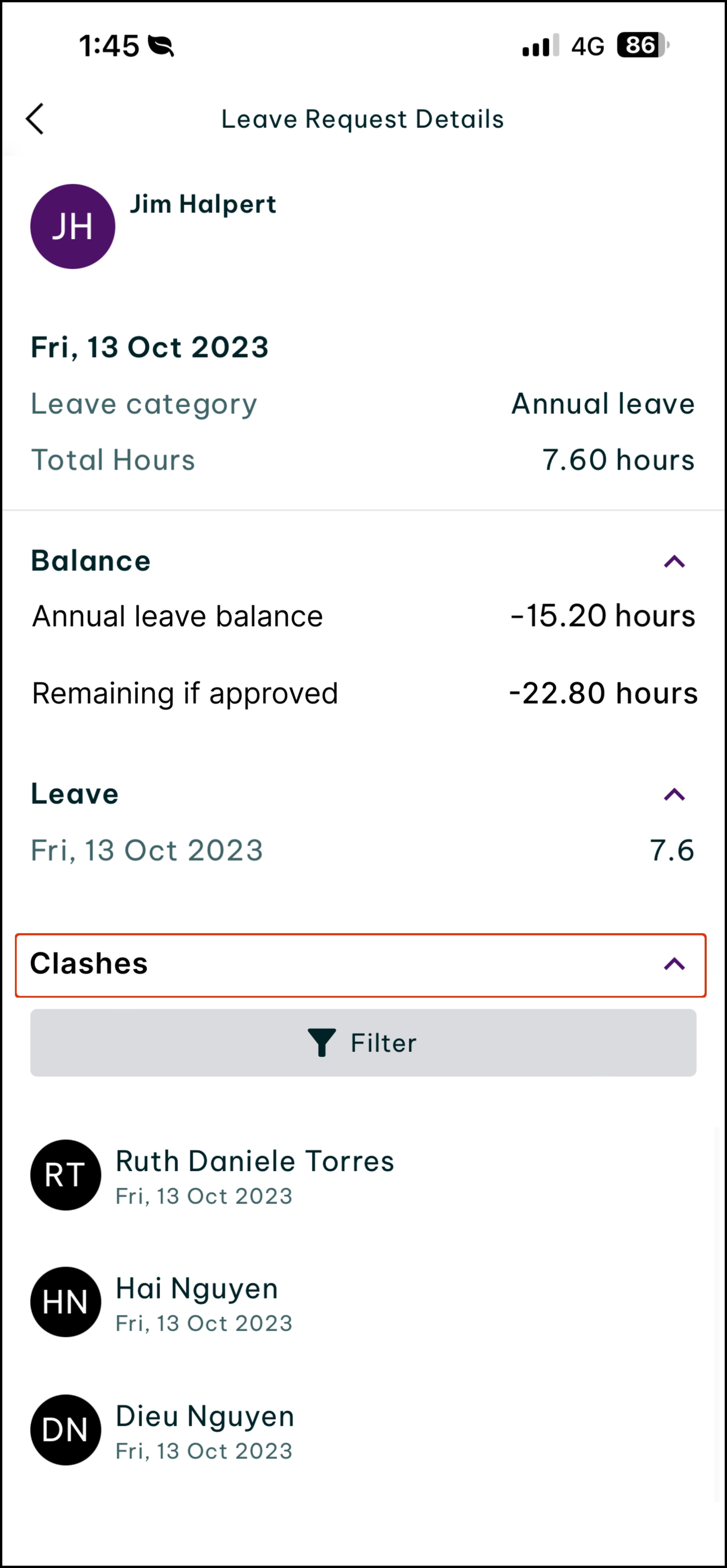Collapse the Leave section

coord(673,794)
